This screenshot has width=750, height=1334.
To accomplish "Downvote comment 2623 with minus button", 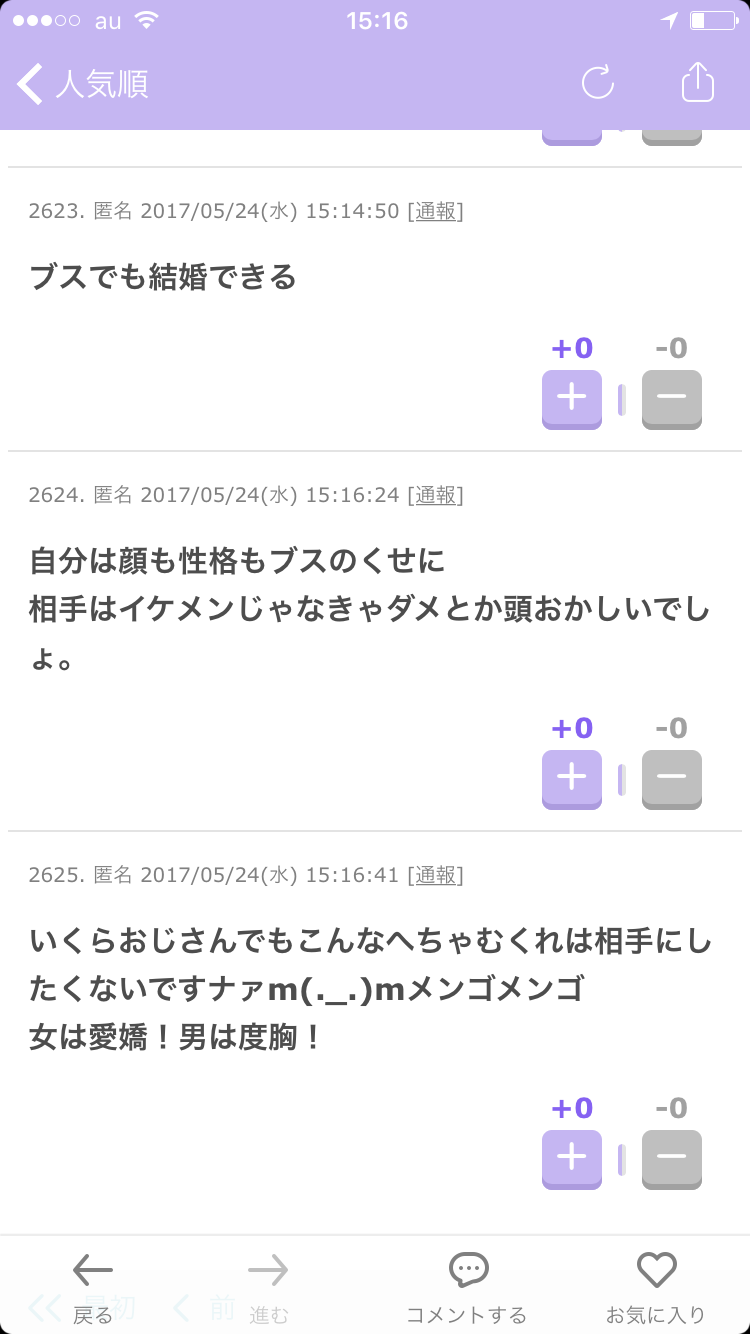I will 672,399.
